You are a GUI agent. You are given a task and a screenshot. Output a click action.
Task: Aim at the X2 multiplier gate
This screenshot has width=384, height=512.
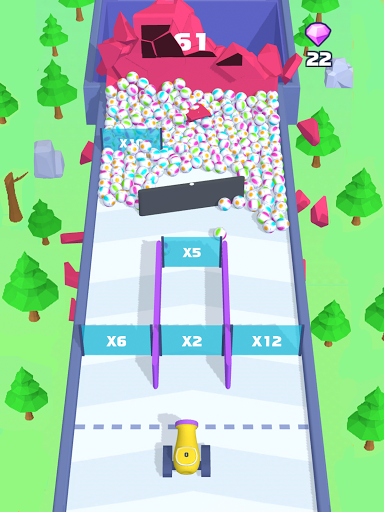click(x=192, y=340)
